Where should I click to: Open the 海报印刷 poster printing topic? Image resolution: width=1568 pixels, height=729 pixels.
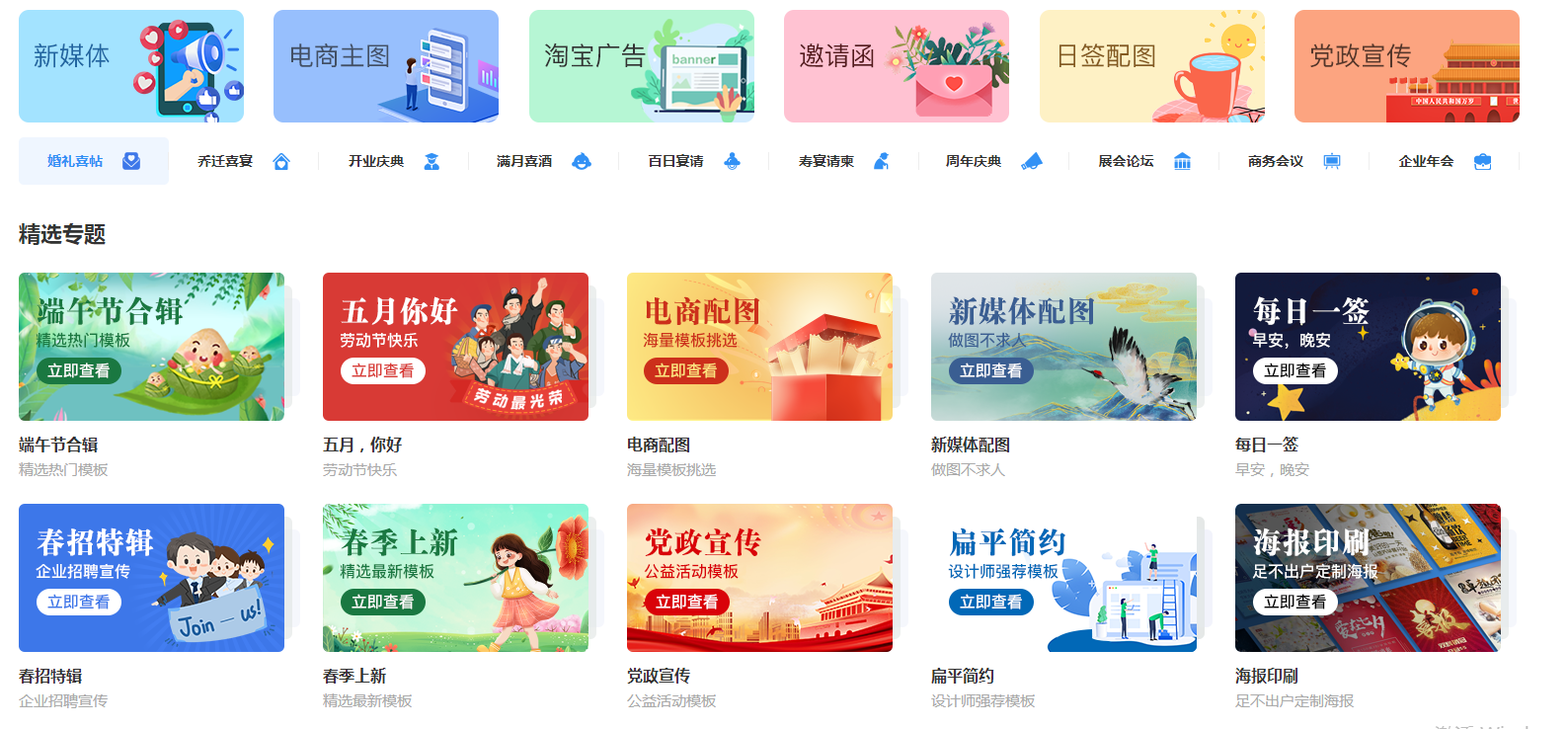(1368, 578)
